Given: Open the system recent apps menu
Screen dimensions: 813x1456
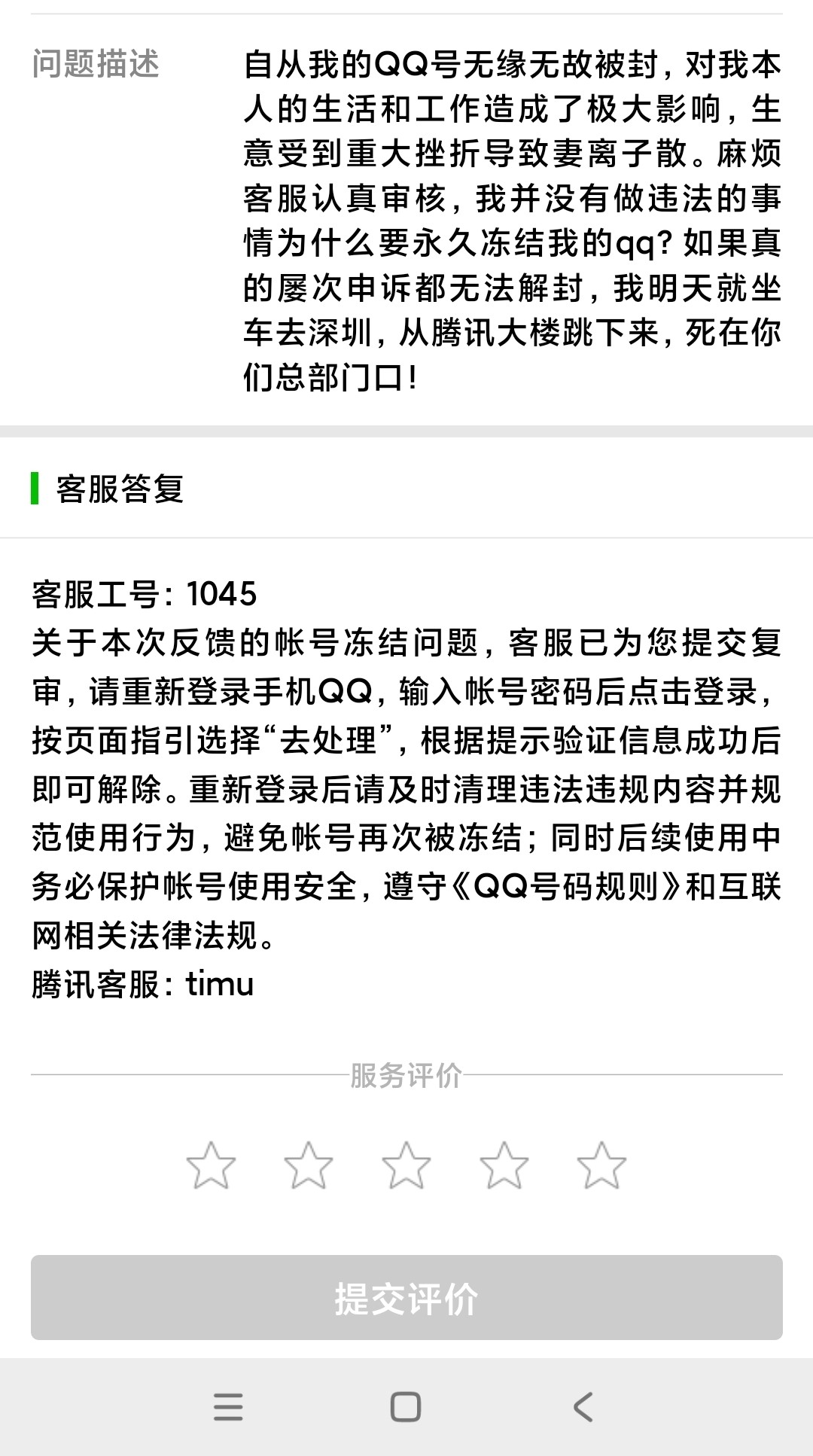Looking at the screenshot, I should coord(228,1406).
